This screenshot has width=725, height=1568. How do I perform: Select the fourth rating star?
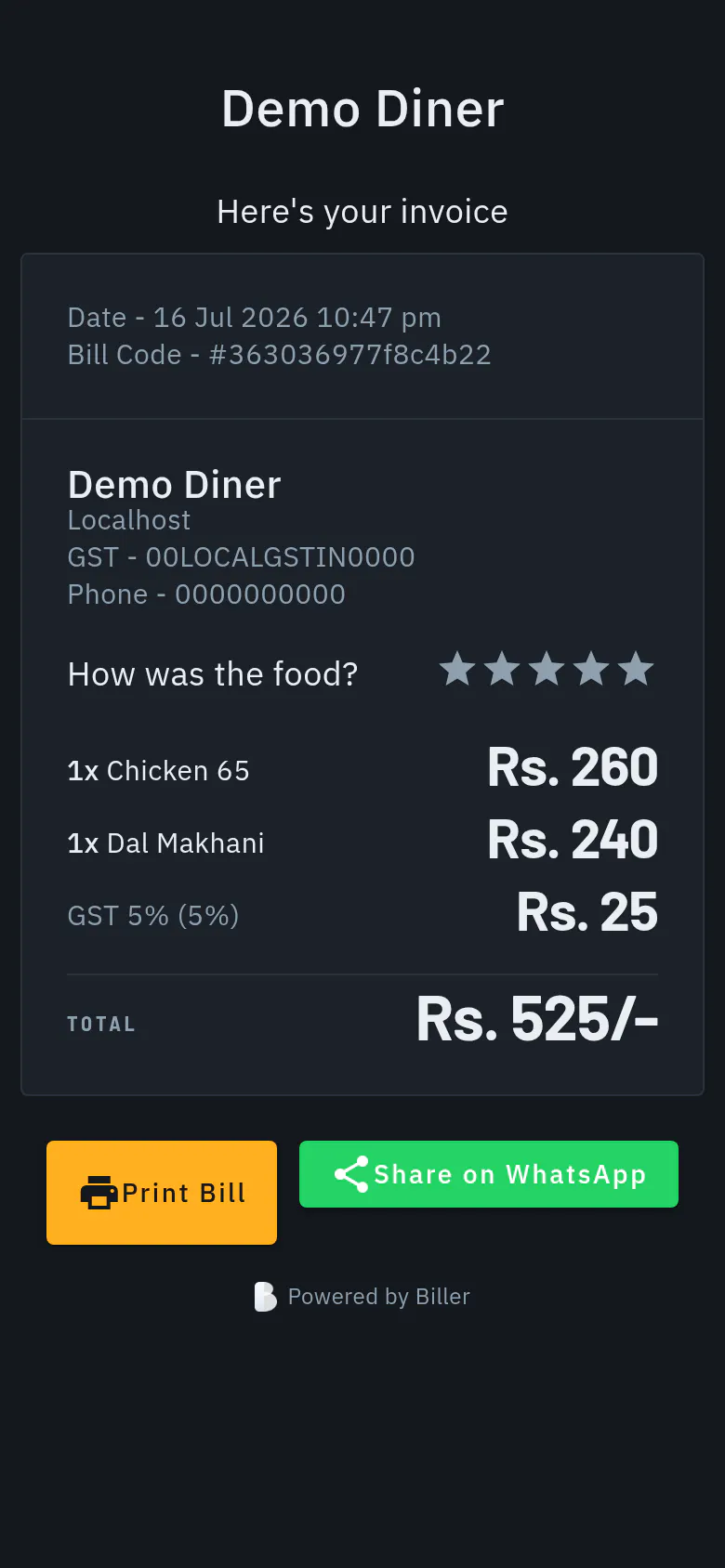[591, 669]
